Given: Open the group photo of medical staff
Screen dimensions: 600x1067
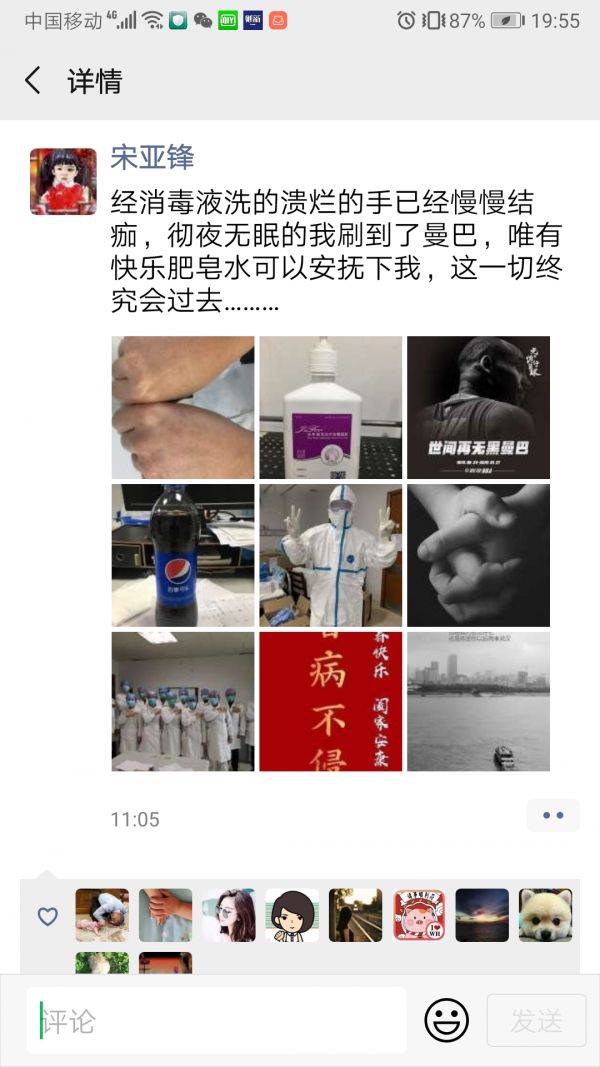Looking at the screenshot, I should tap(182, 701).
